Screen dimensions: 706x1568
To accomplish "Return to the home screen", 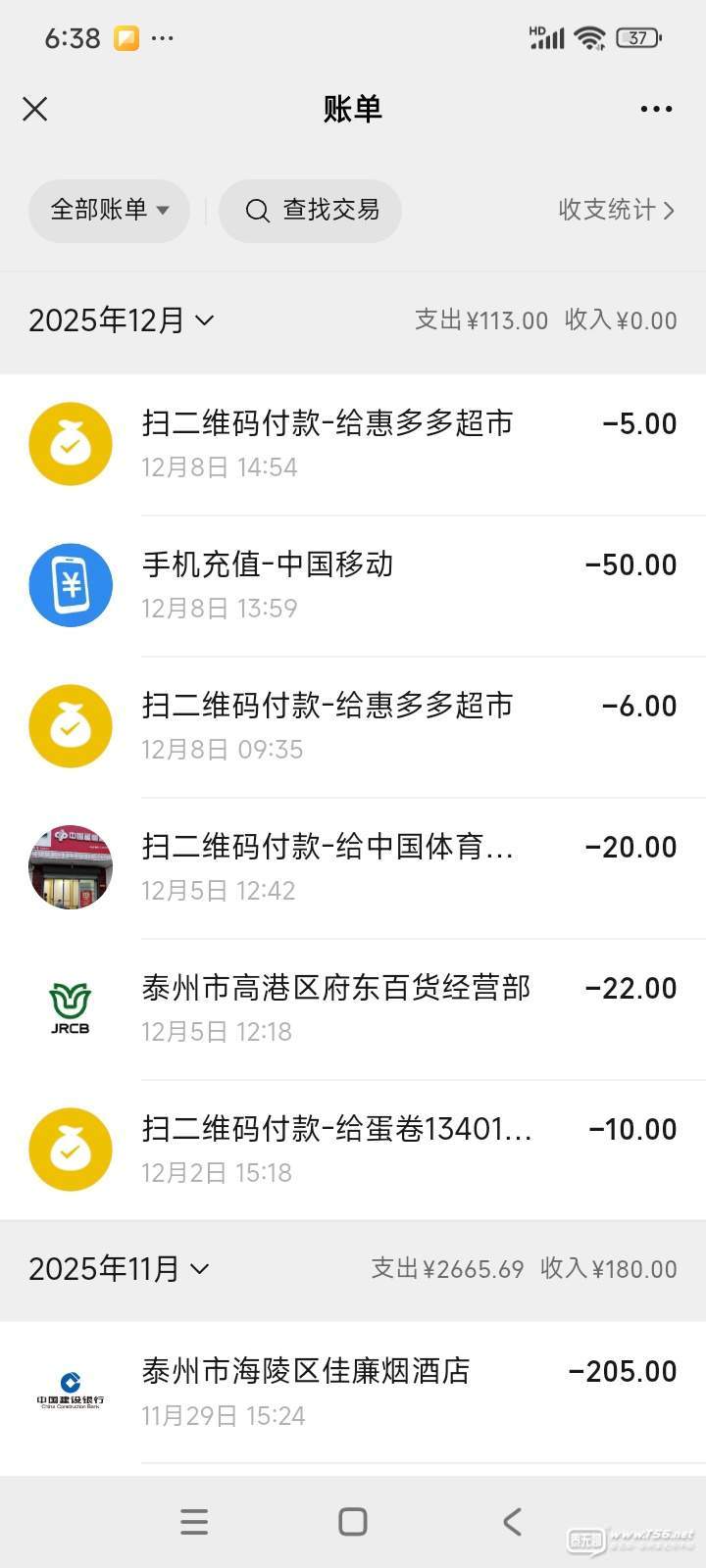I will point(353,1521).
